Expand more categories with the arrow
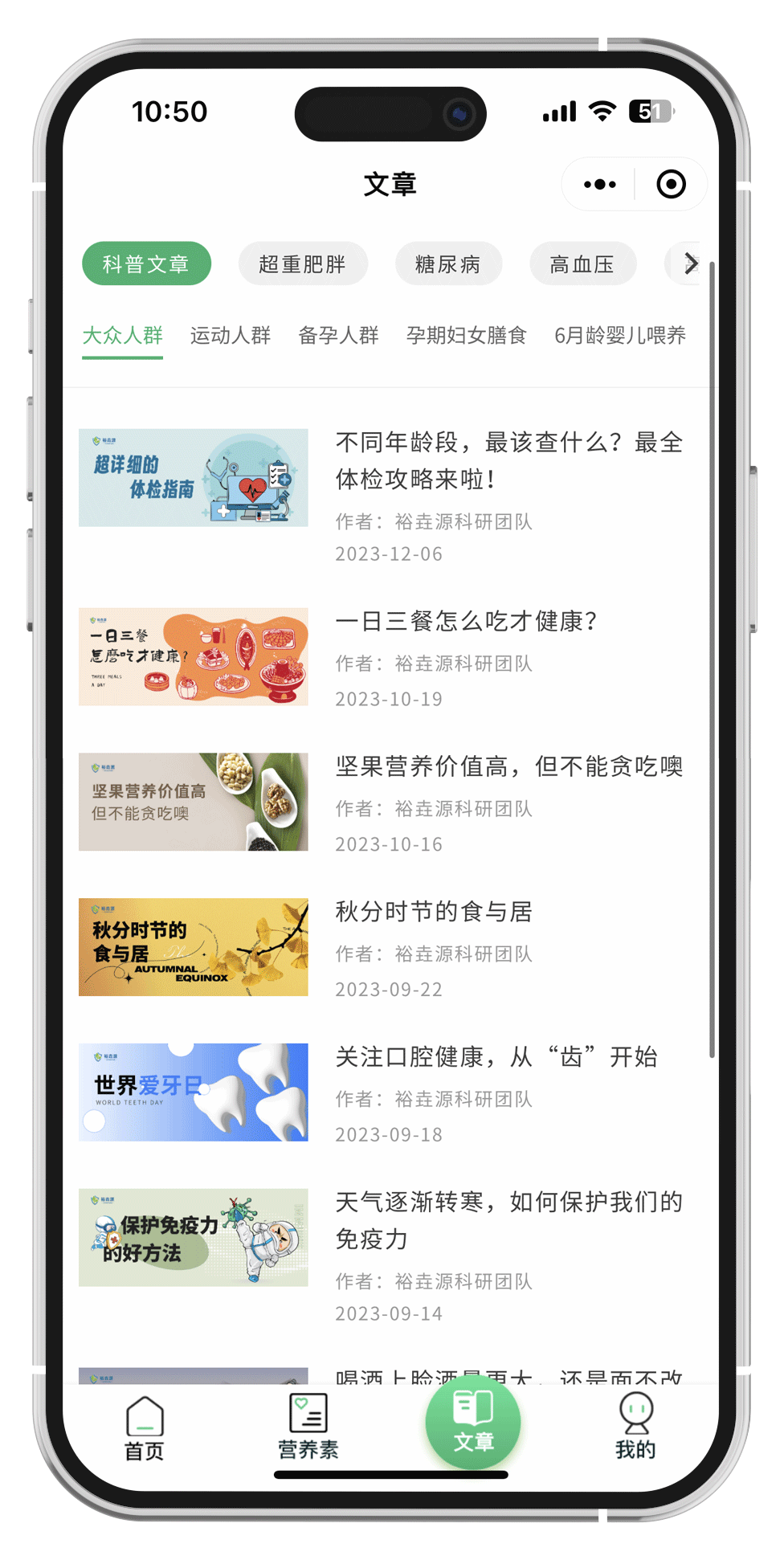The width and height of the screenshot is (784, 1560). coord(690,263)
